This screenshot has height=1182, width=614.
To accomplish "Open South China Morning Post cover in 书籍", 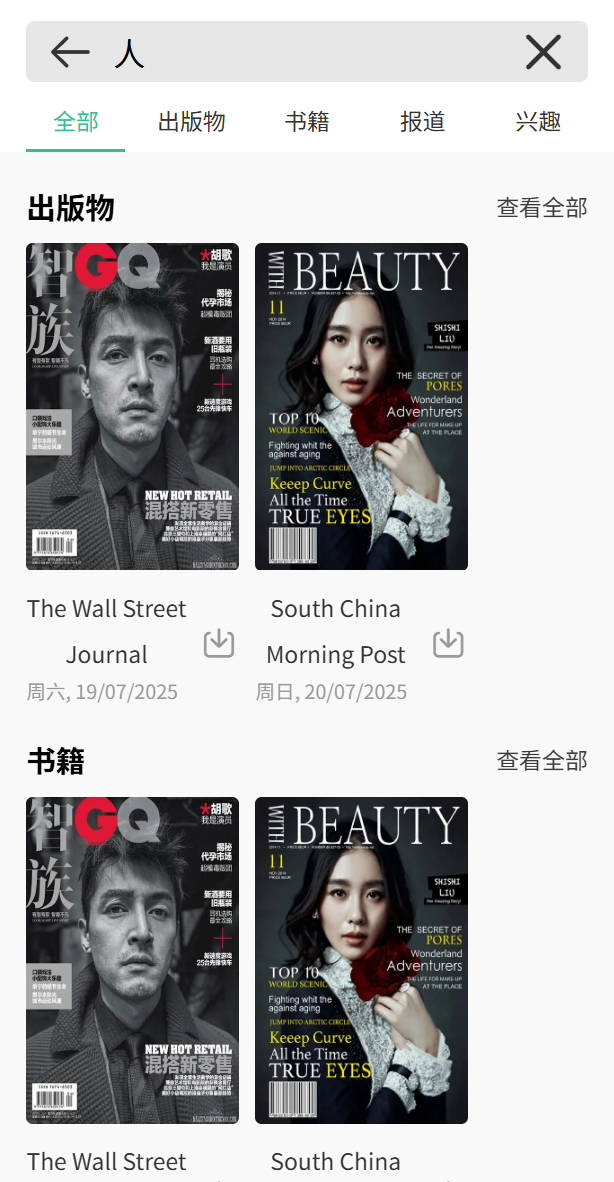I will tap(361, 959).
